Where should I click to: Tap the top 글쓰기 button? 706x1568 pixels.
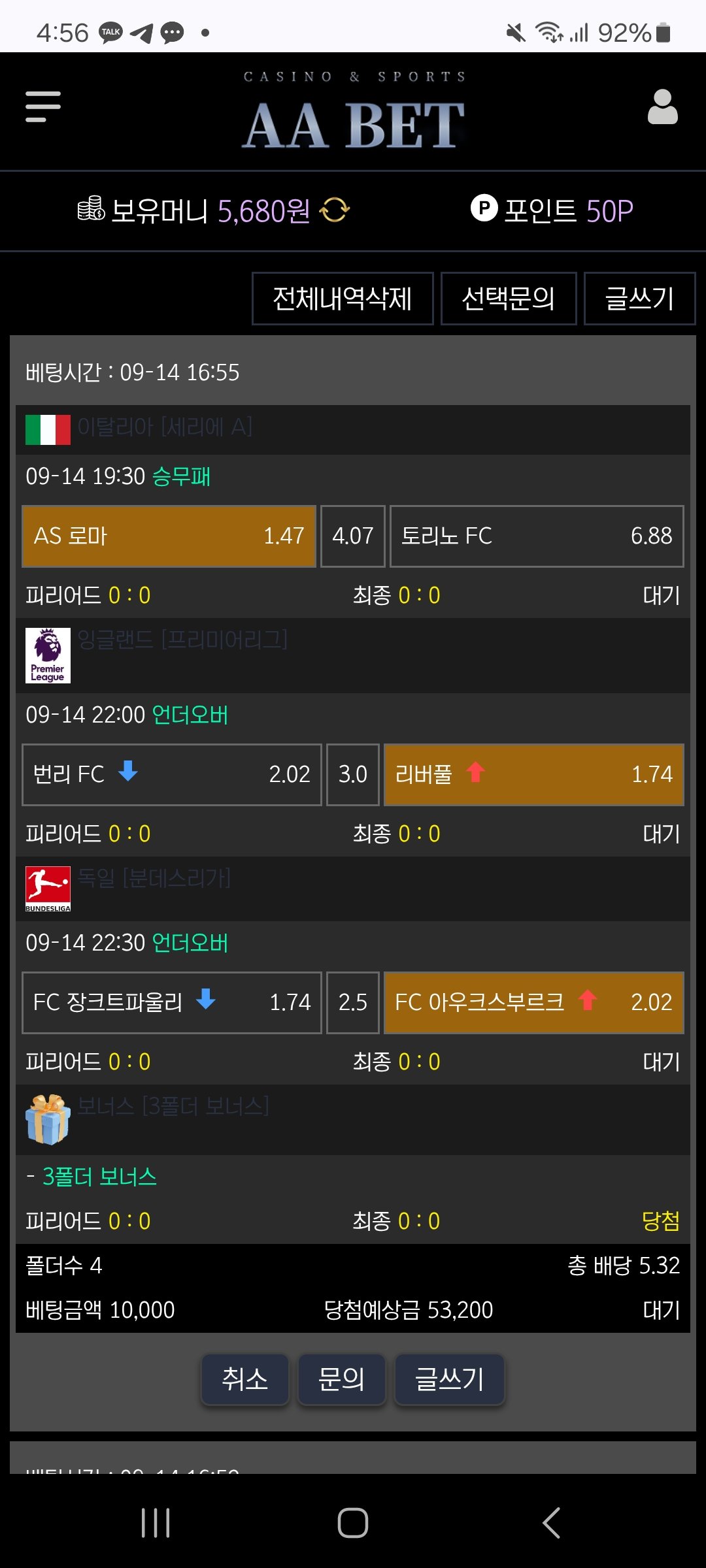pyautogui.click(x=639, y=299)
